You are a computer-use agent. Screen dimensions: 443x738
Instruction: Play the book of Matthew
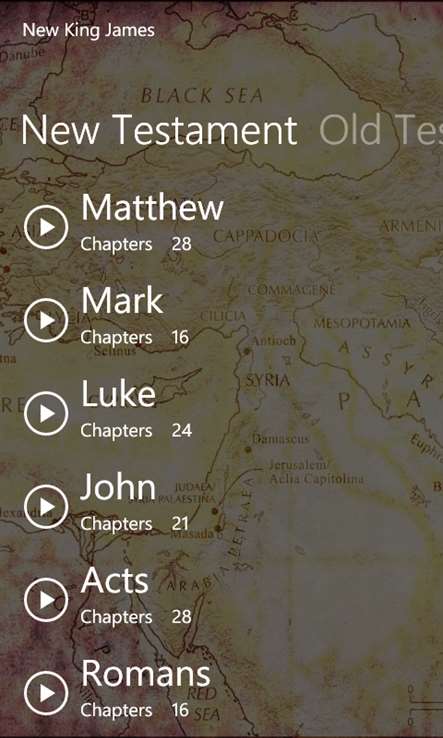(x=46, y=227)
